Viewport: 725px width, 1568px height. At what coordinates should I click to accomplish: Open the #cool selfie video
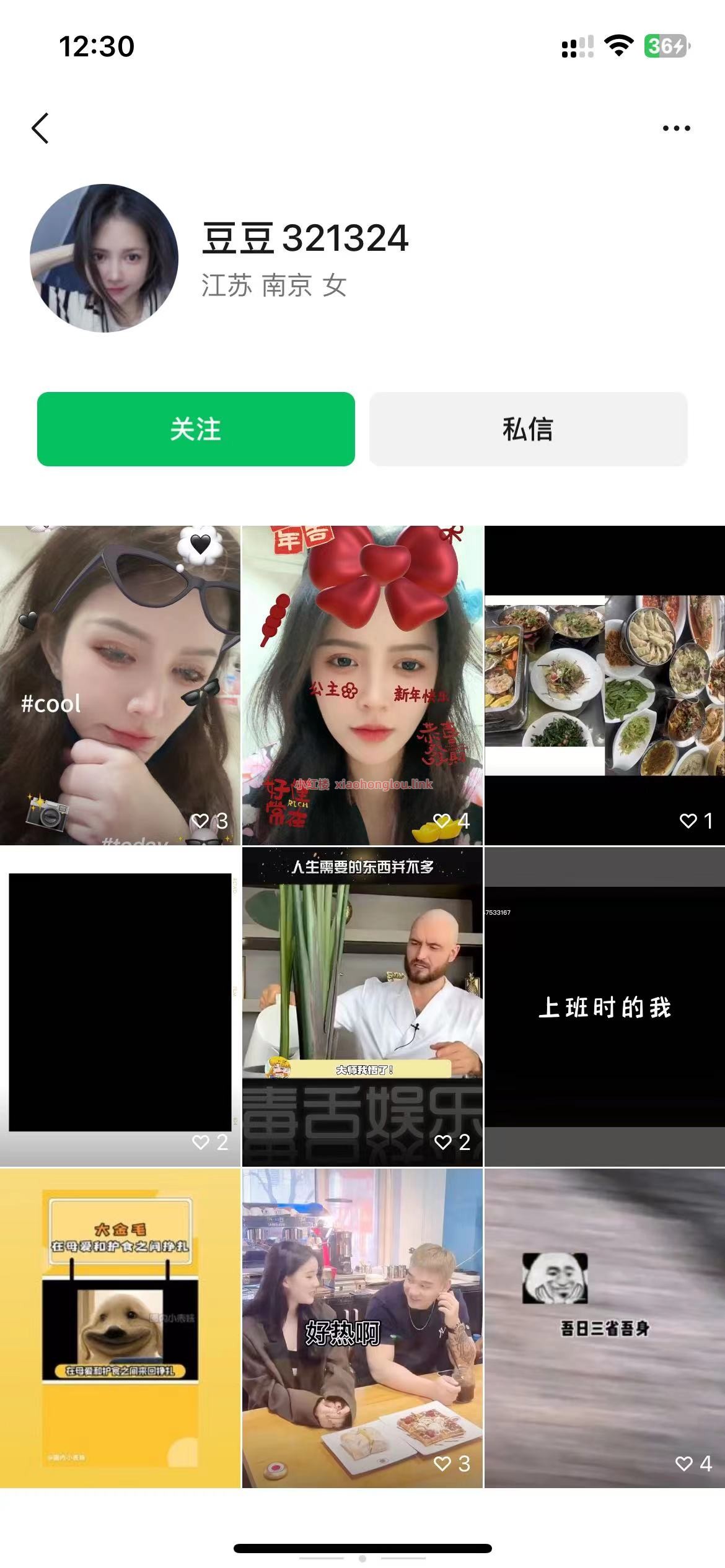pyautogui.click(x=120, y=685)
